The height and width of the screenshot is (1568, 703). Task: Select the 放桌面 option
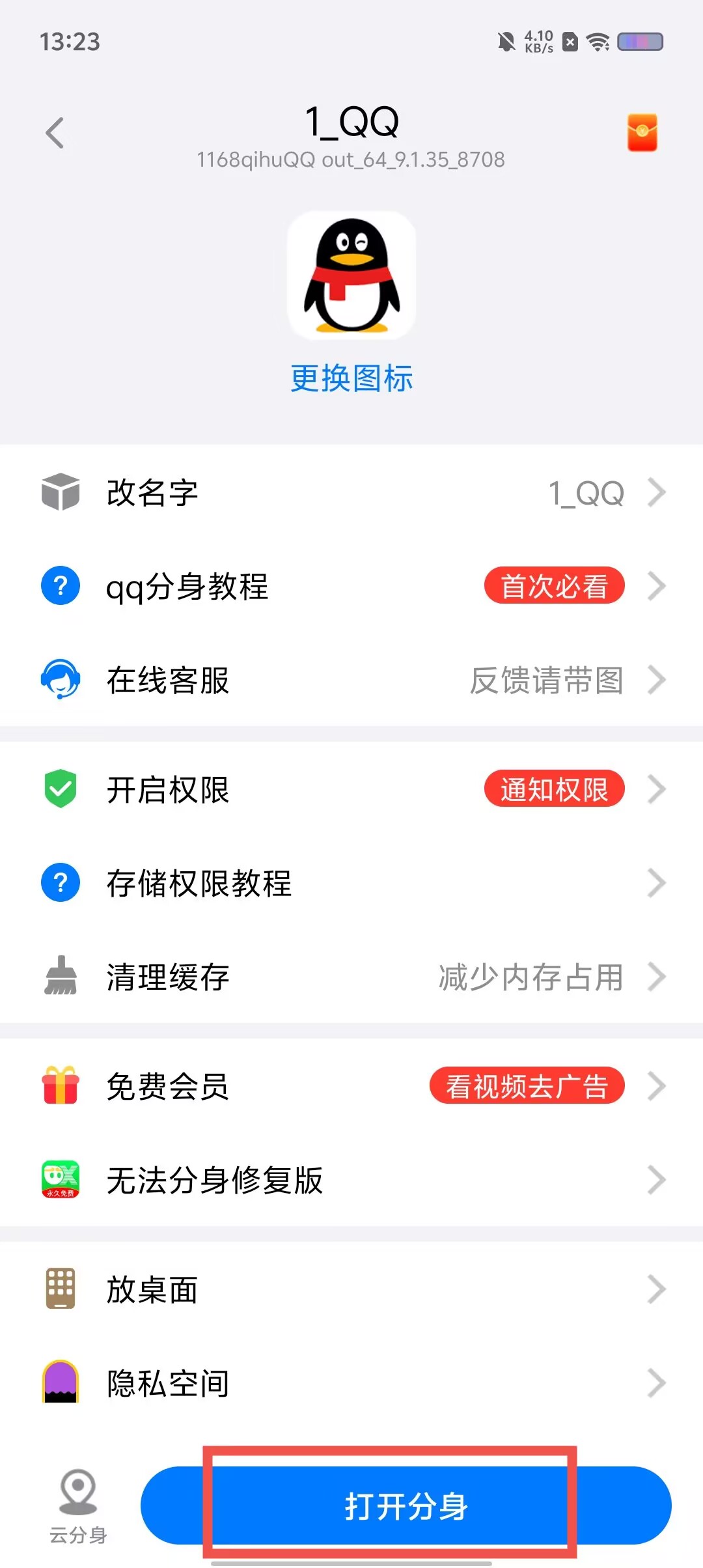click(x=351, y=1289)
